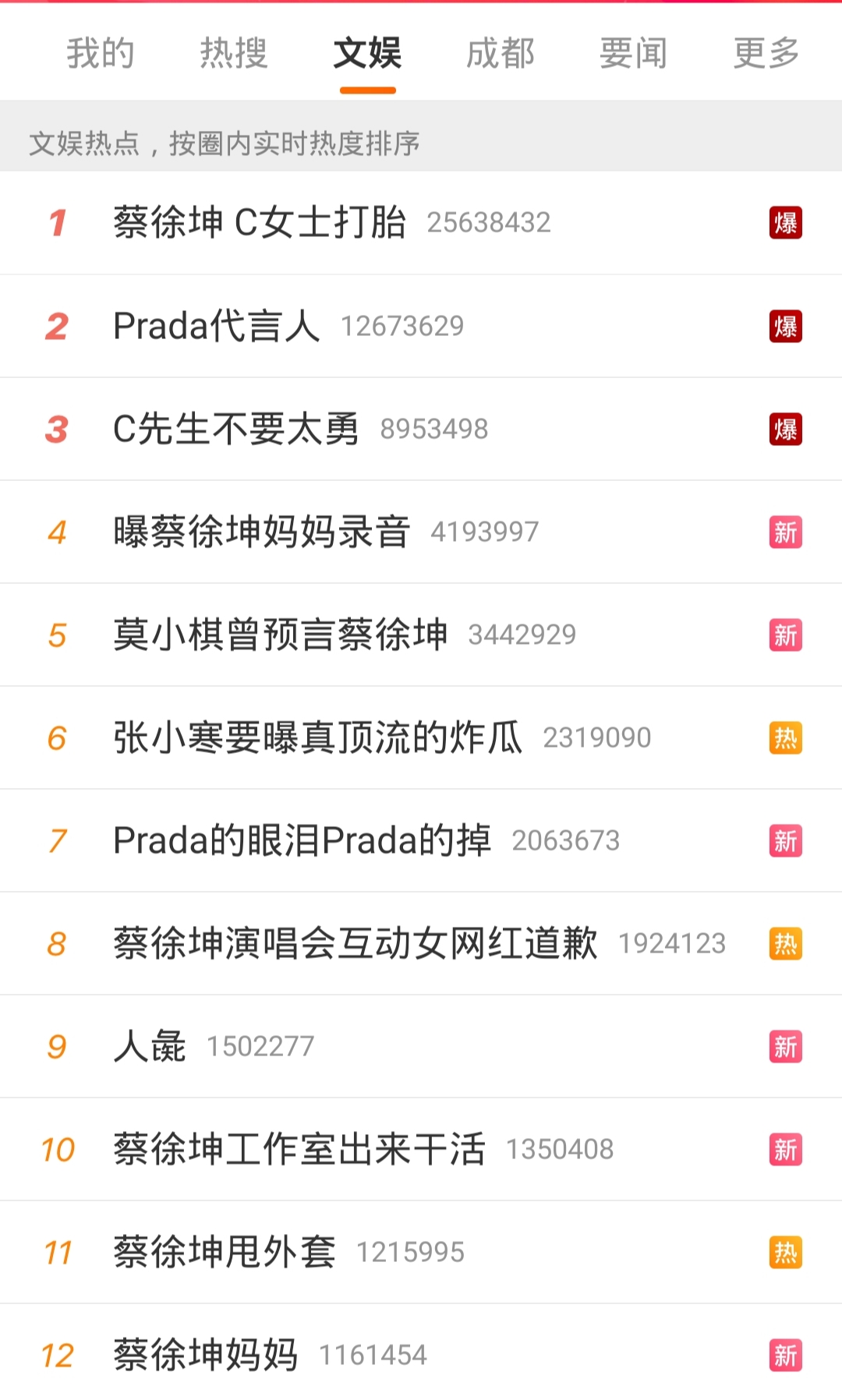842x1400 pixels.
Task: Open the topic 蔡徐坤 C女士打胎
Action: [x=260, y=223]
